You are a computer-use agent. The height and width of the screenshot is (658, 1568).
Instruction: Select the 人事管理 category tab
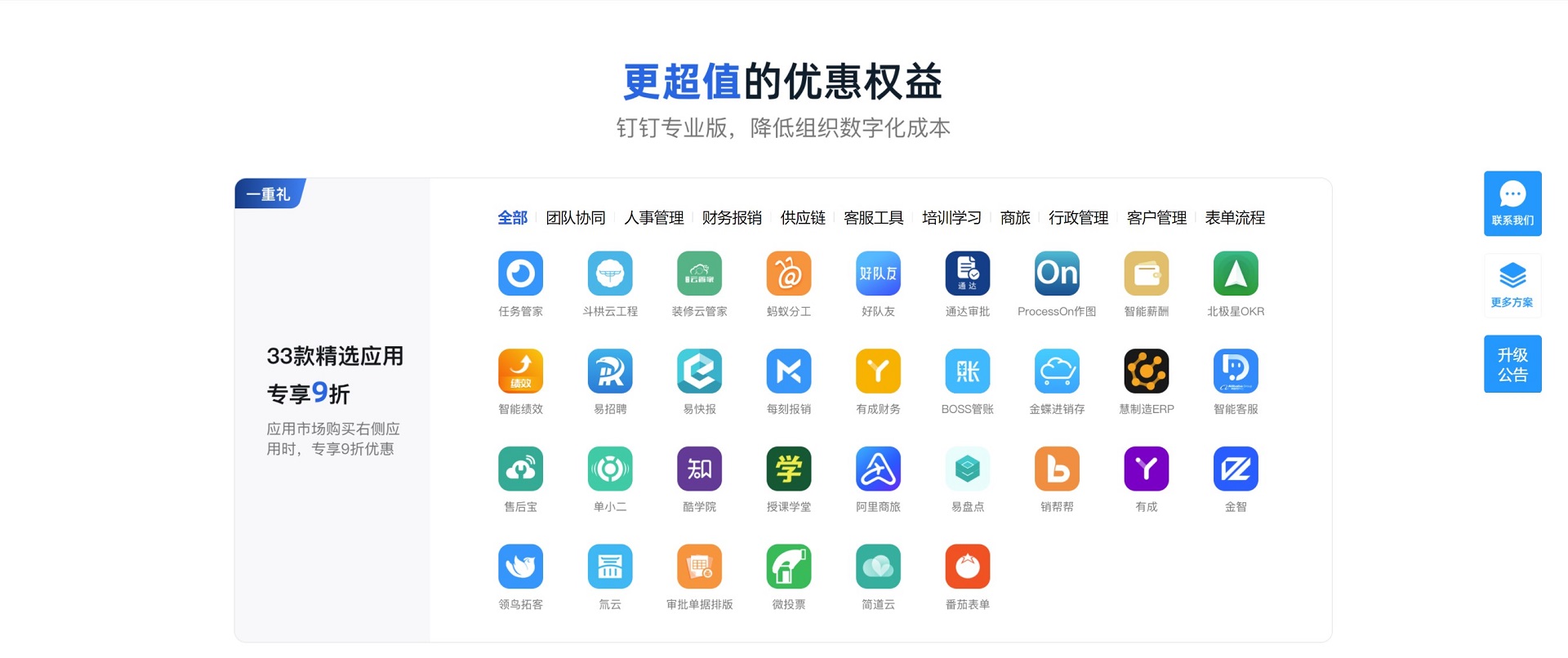pos(653,218)
